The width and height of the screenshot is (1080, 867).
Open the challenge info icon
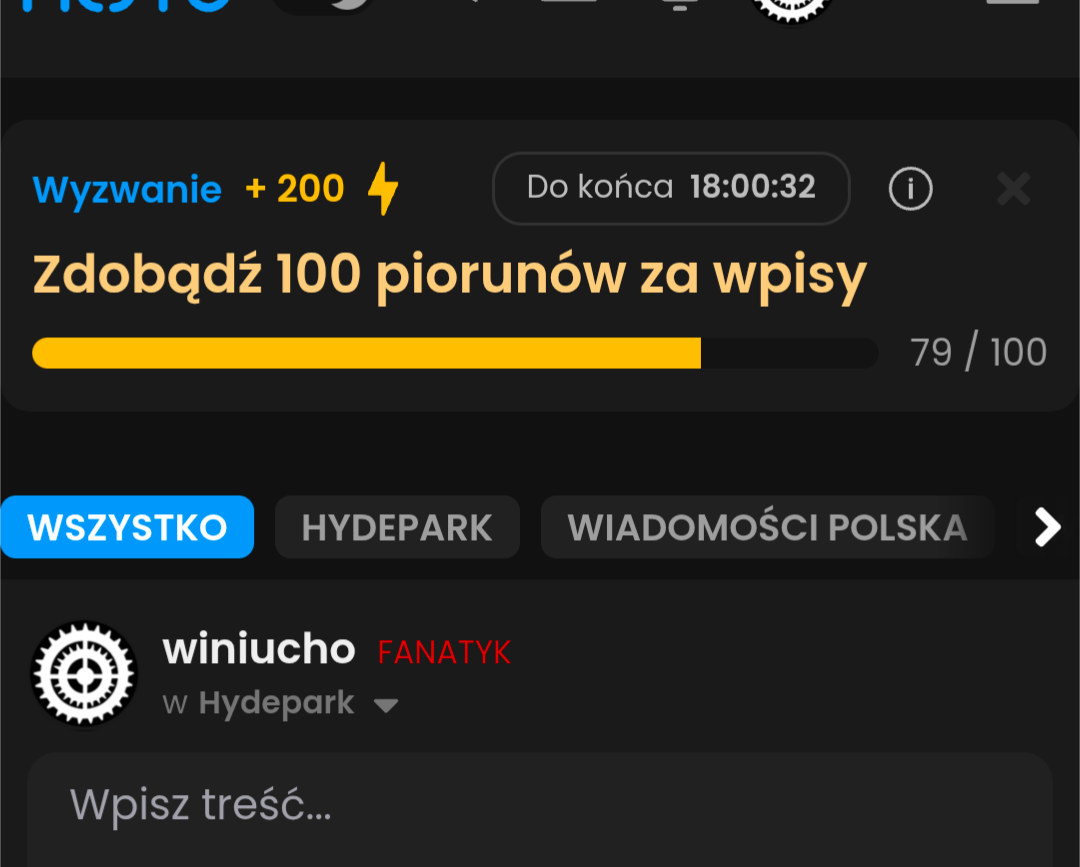click(x=910, y=188)
